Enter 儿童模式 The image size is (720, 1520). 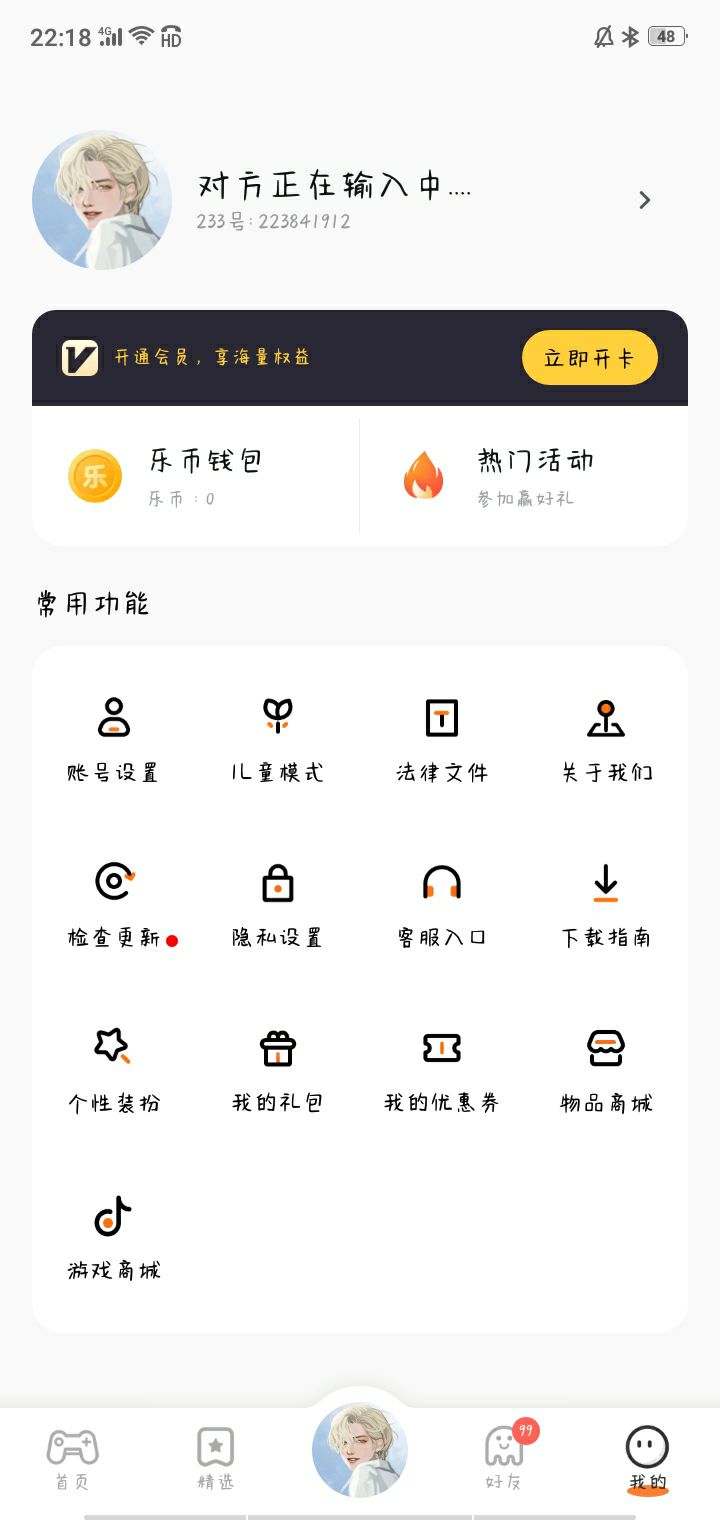pos(277,738)
